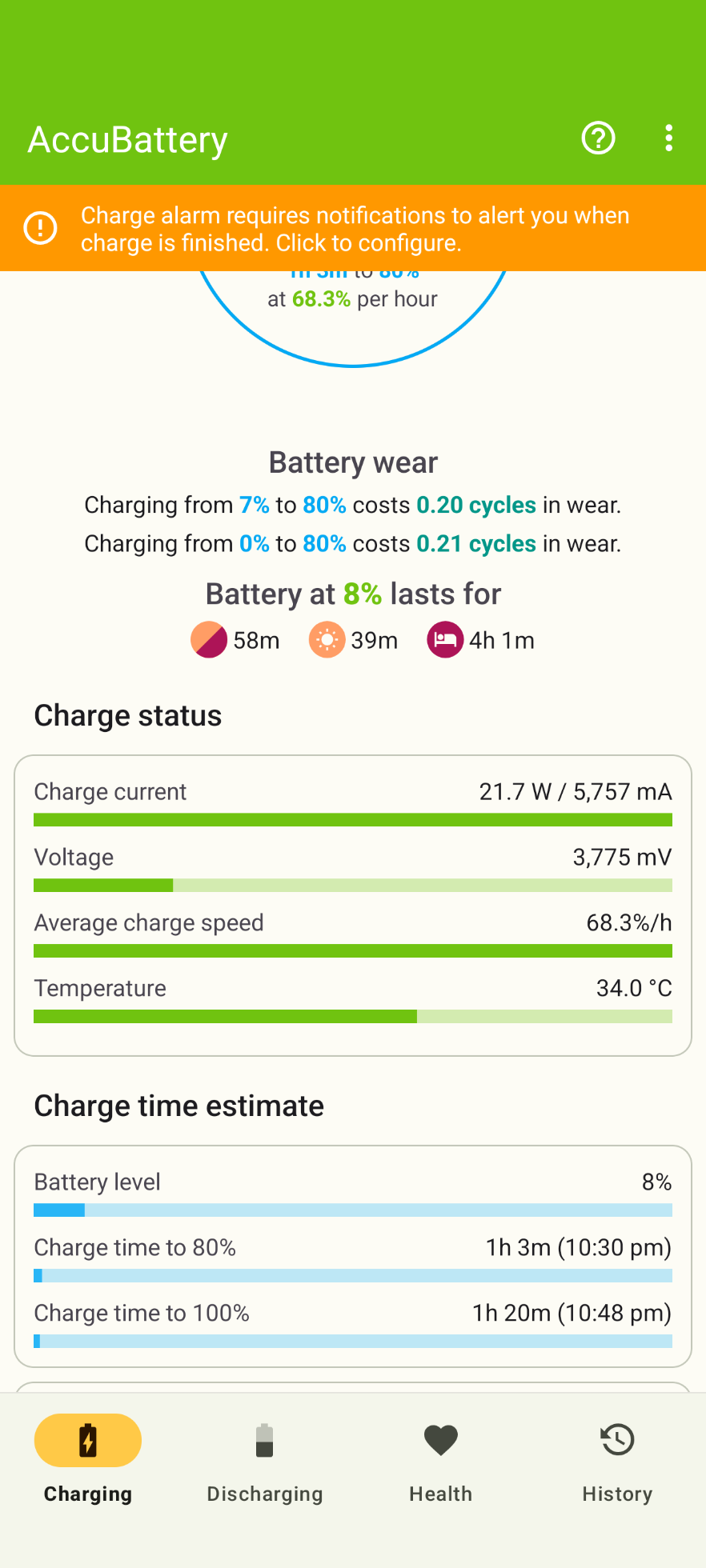Viewport: 706px width, 1568px height.
Task: Open the help question mark icon
Action: pos(598,138)
